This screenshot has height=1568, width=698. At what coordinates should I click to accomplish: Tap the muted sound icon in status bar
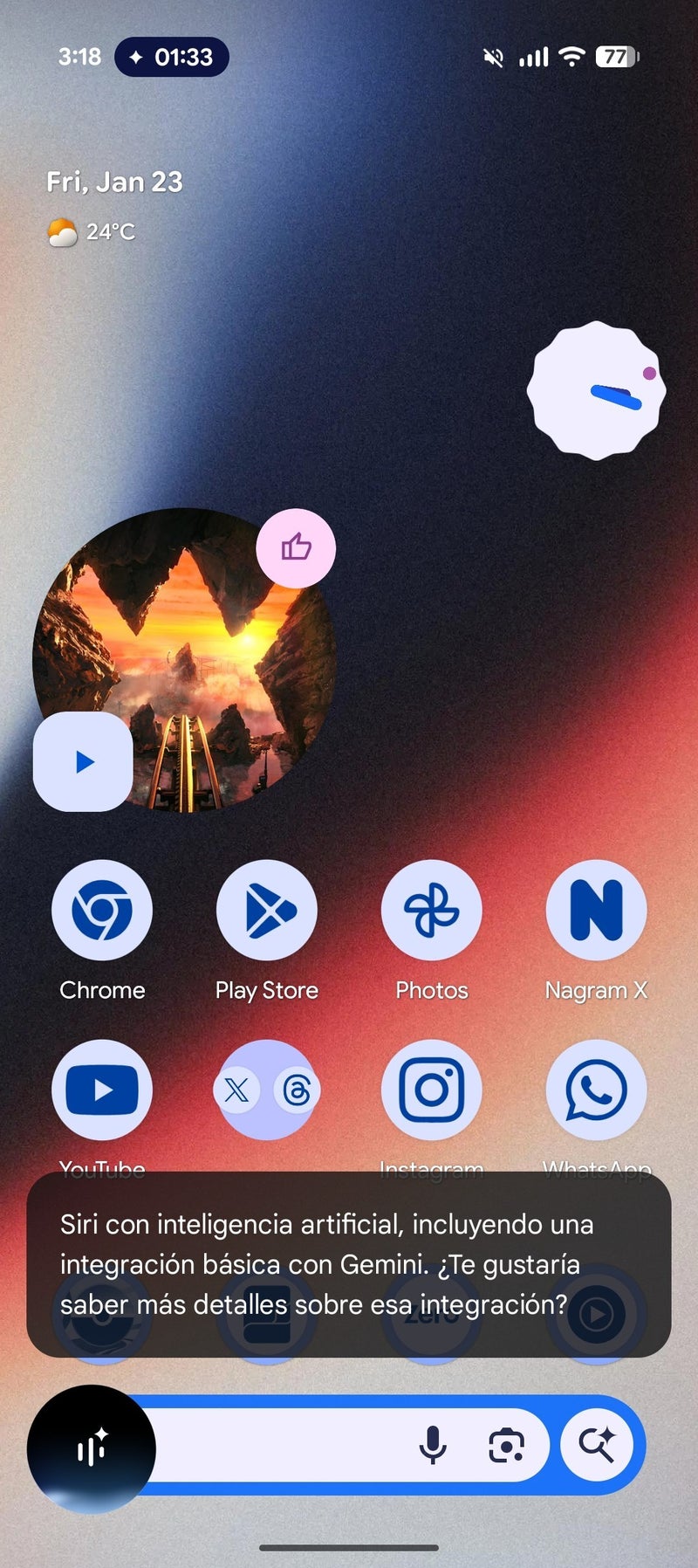pos(494,57)
